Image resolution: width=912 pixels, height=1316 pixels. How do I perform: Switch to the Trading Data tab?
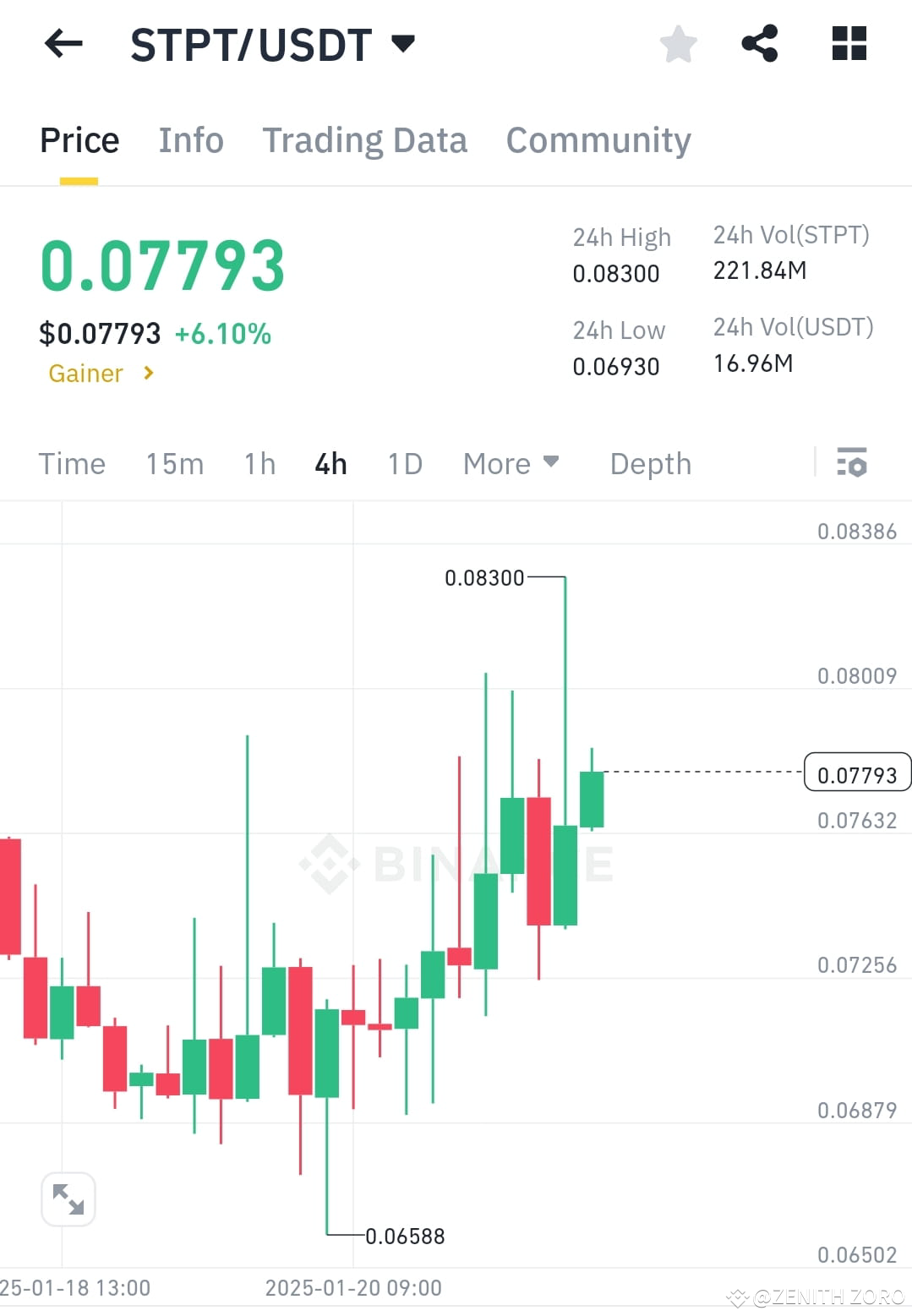(x=365, y=139)
